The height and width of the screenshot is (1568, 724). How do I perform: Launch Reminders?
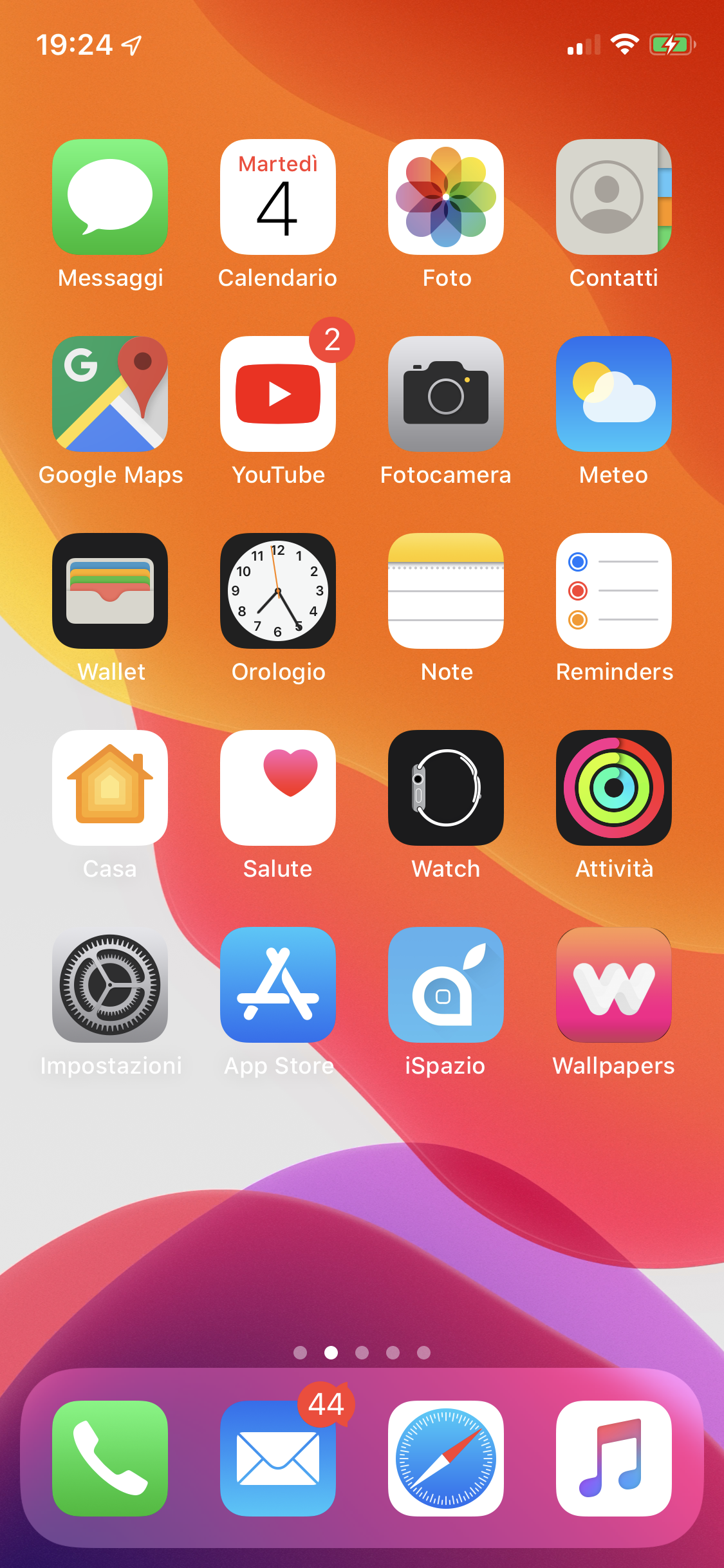coord(614,591)
